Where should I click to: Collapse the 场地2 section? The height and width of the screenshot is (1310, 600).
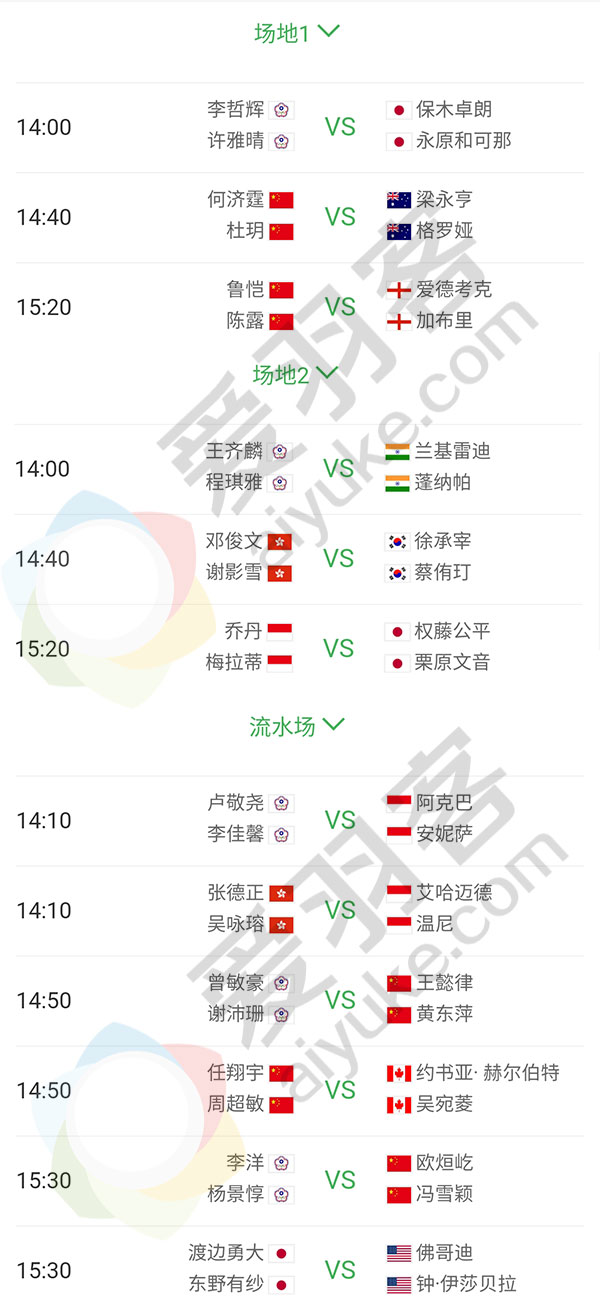(296, 375)
